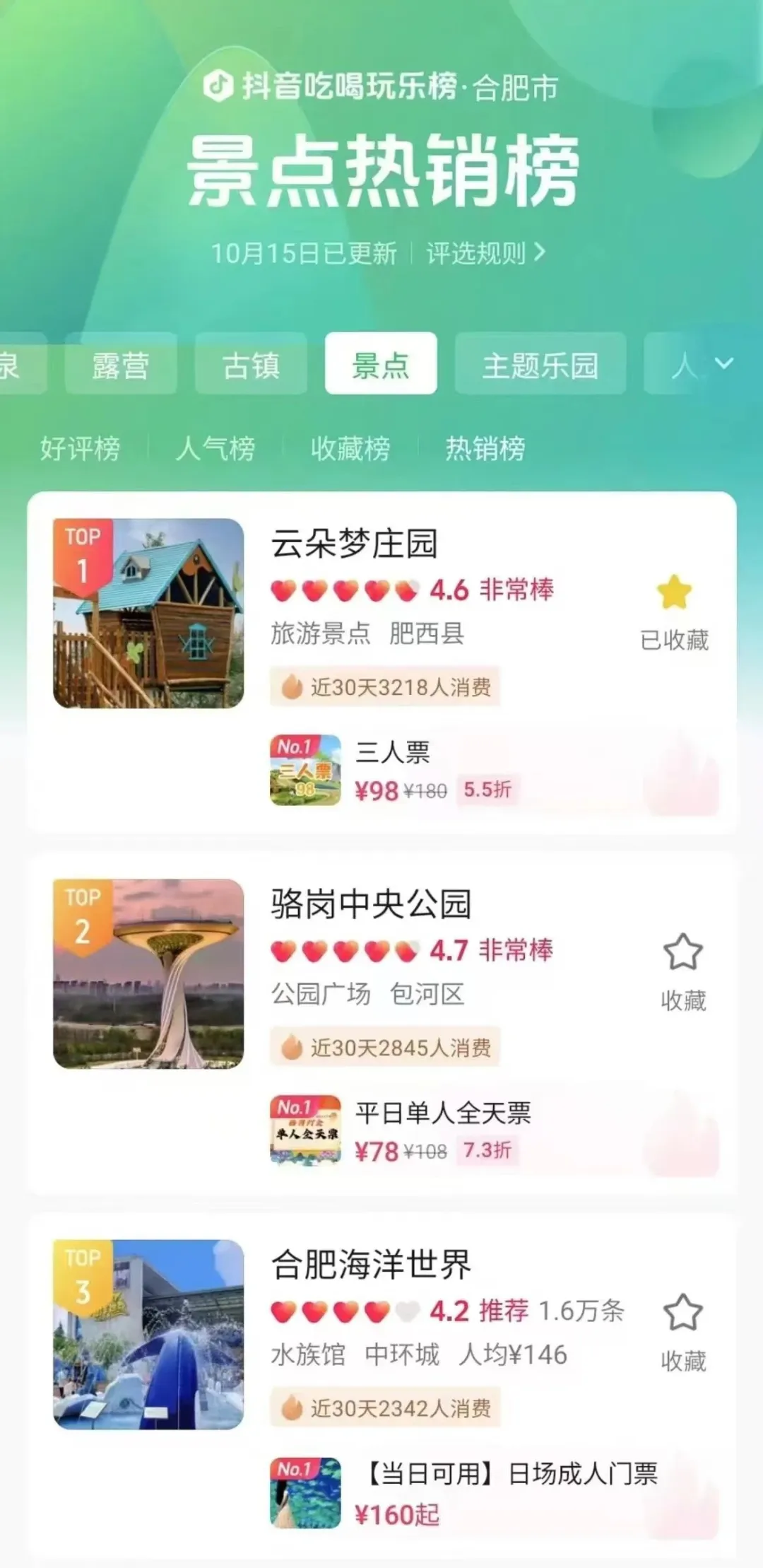View the 人气榜 ranking

[215, 448]
